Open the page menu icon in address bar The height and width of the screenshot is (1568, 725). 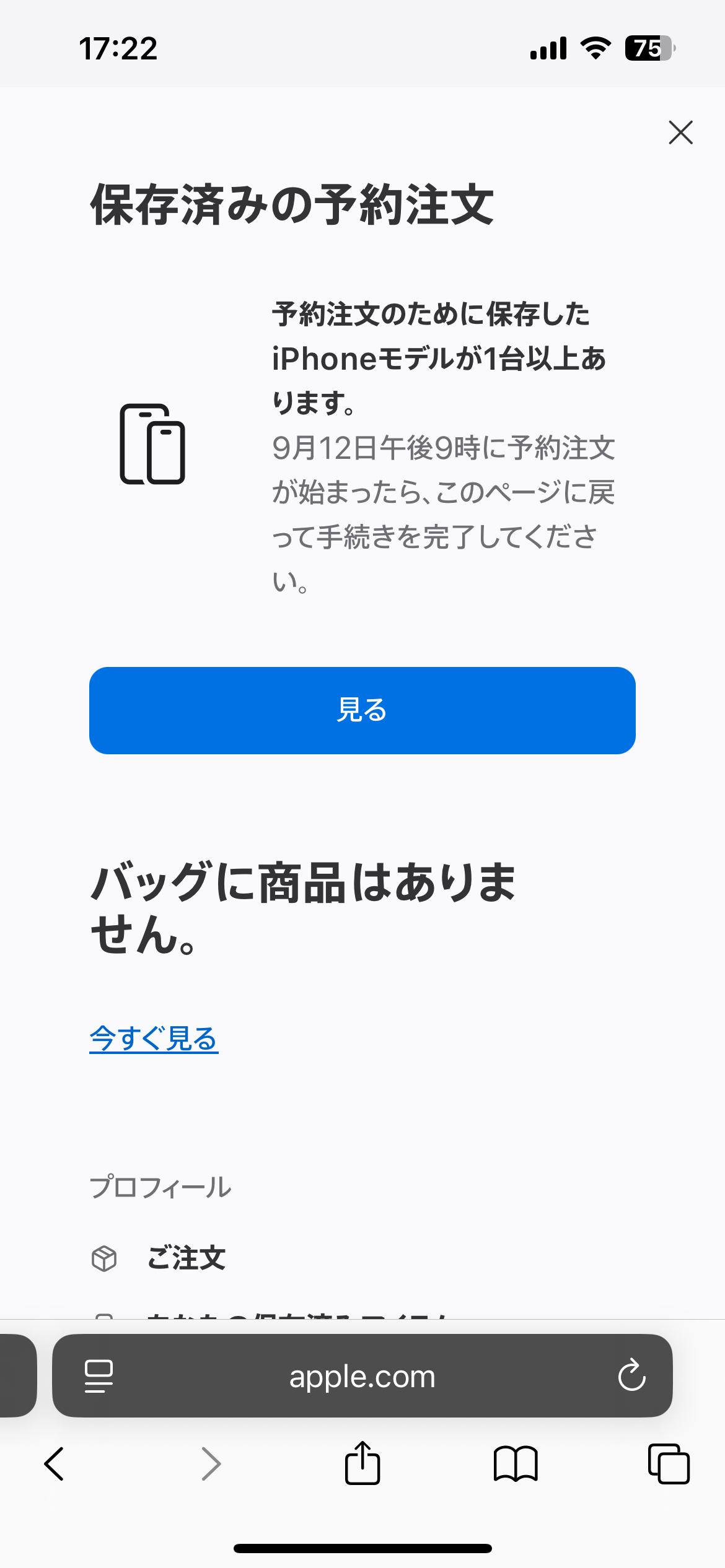click(99, 1377)
